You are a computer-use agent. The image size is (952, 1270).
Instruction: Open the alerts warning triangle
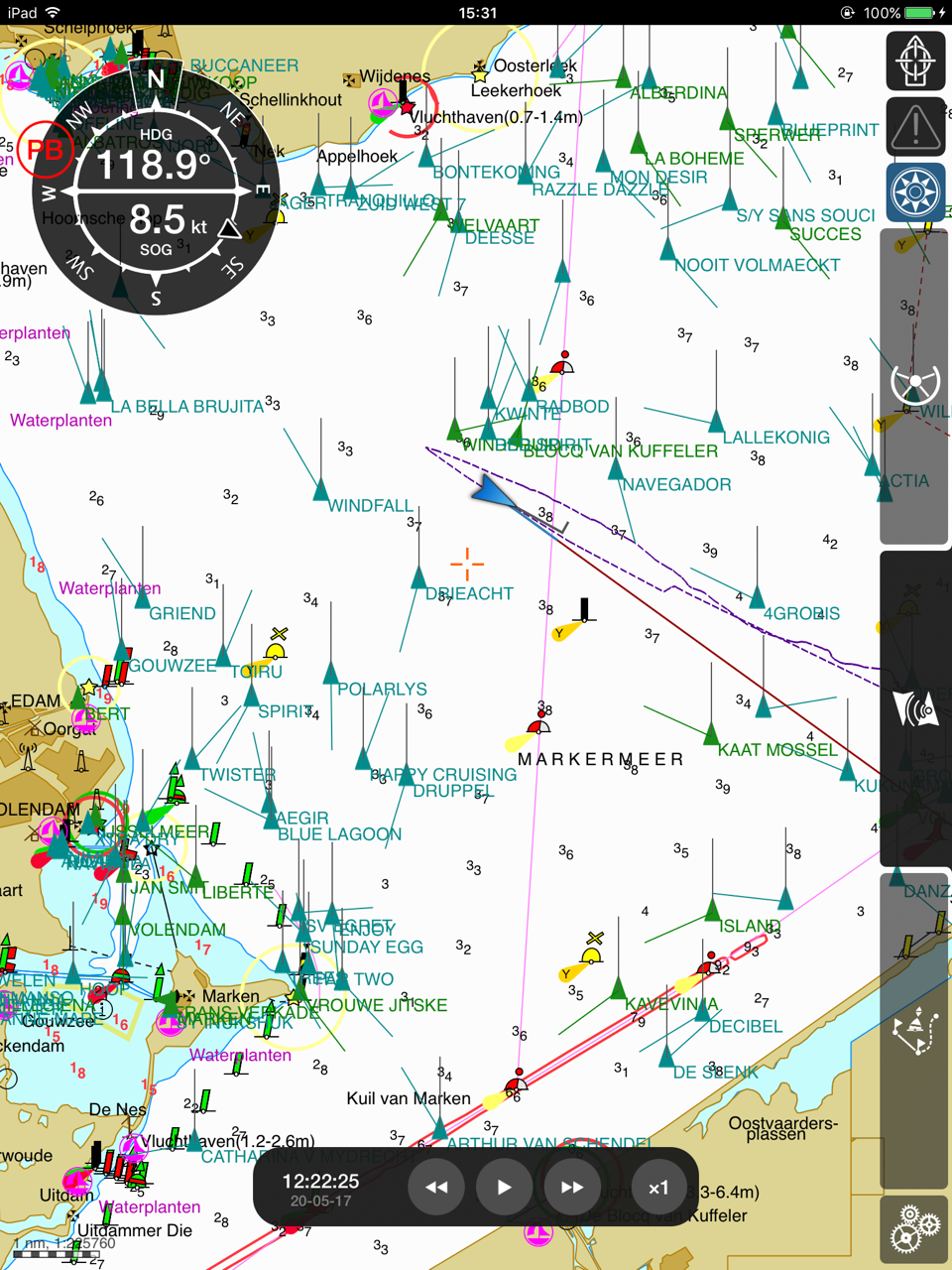[x=914, y=126]
